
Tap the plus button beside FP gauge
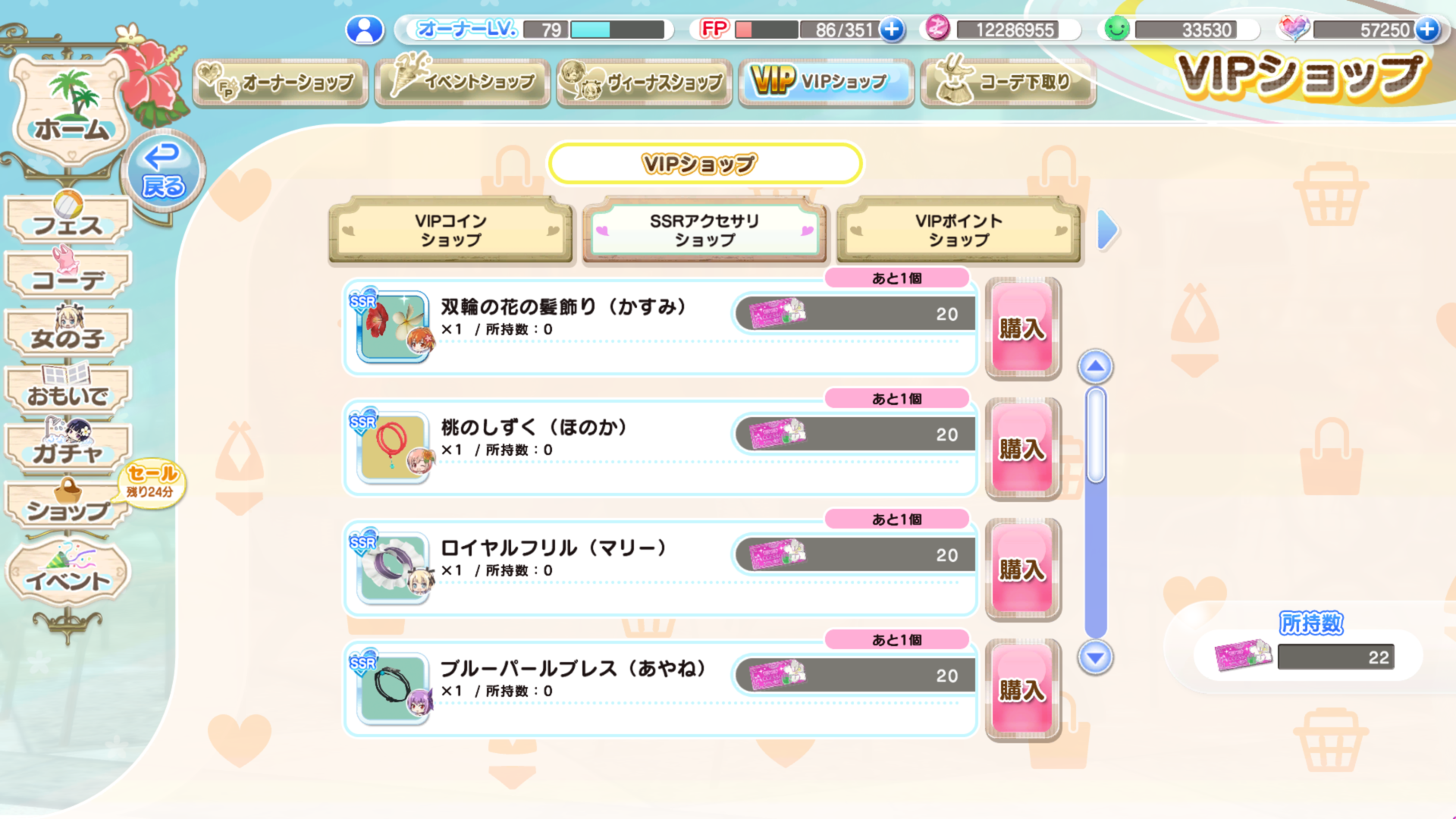click(893, 30)
